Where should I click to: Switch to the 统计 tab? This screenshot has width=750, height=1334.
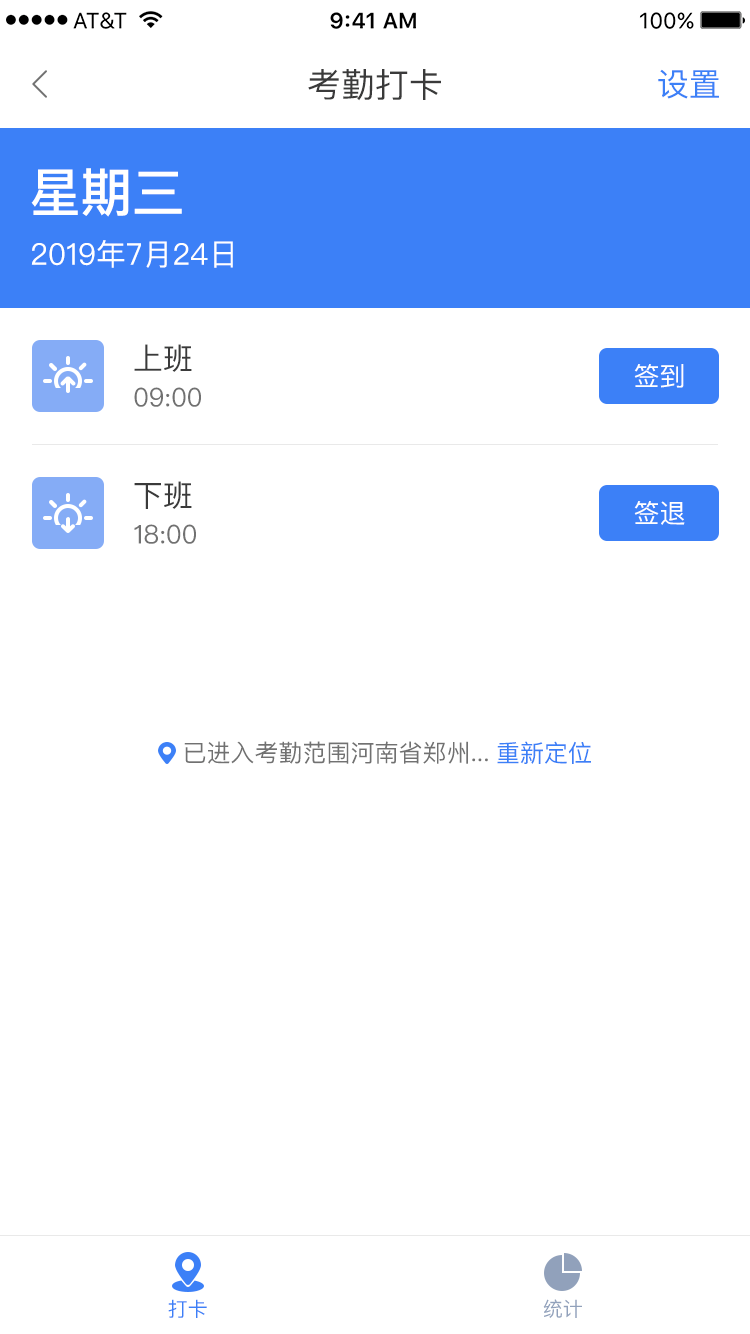click(x=562, y=1284)
